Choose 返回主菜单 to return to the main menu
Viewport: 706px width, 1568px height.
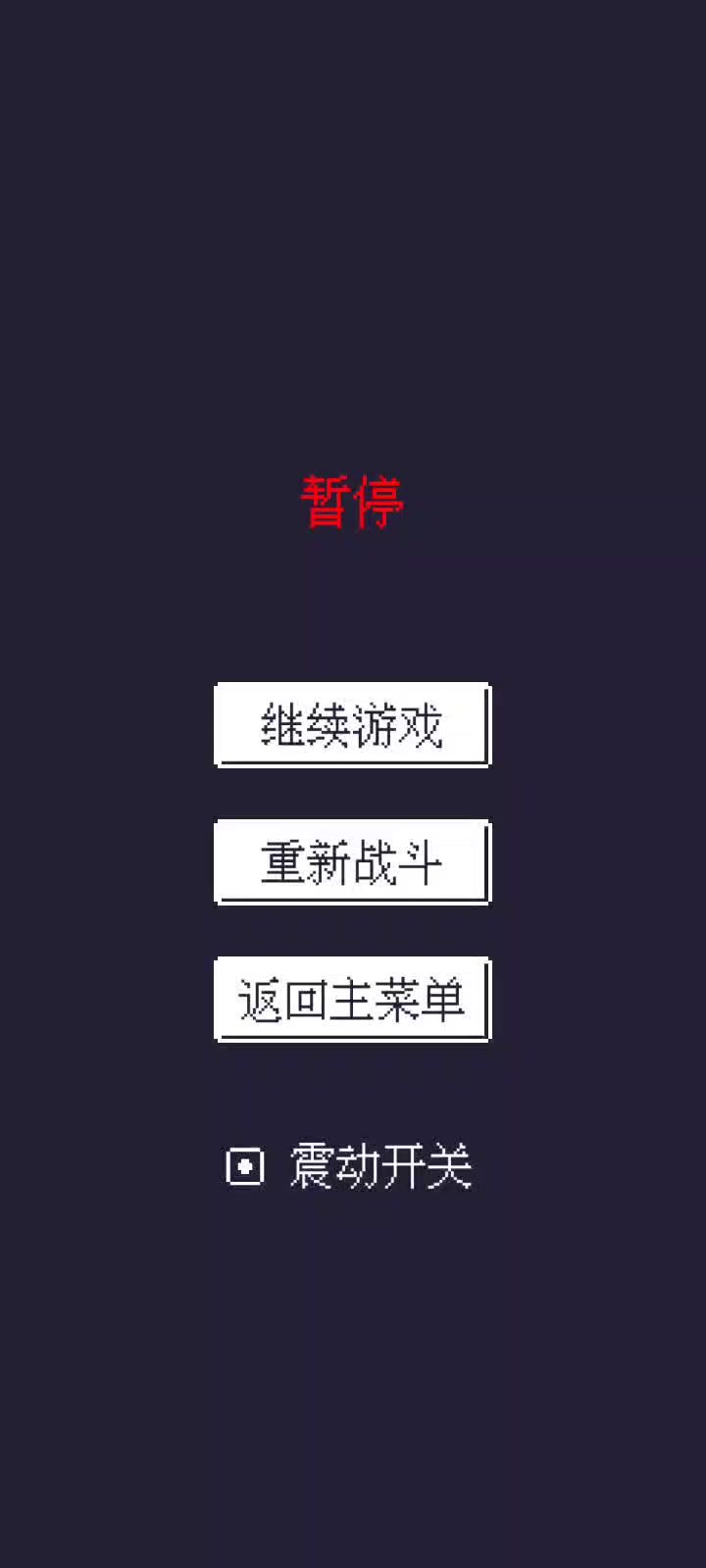352,1000
